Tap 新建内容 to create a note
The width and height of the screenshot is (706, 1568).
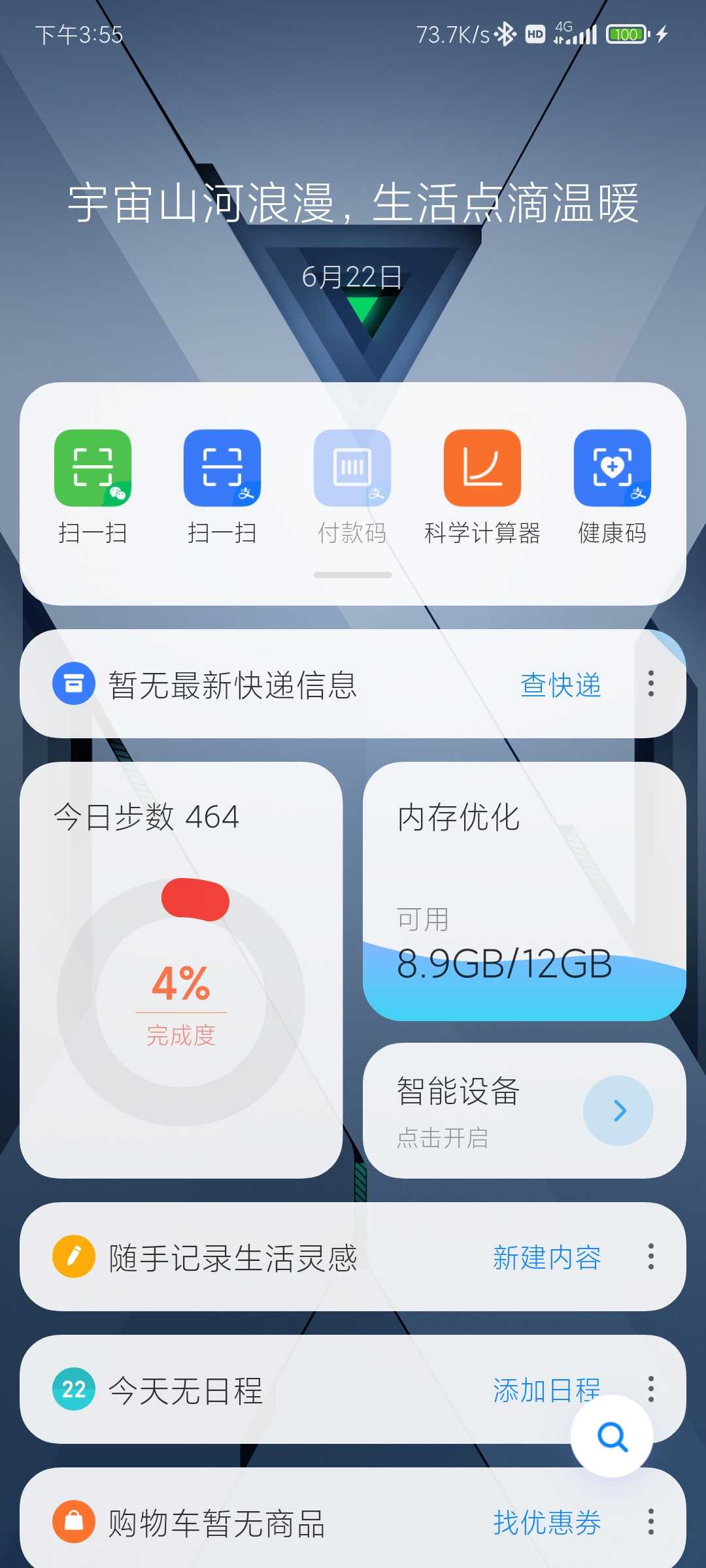(x=547, y=1257)
